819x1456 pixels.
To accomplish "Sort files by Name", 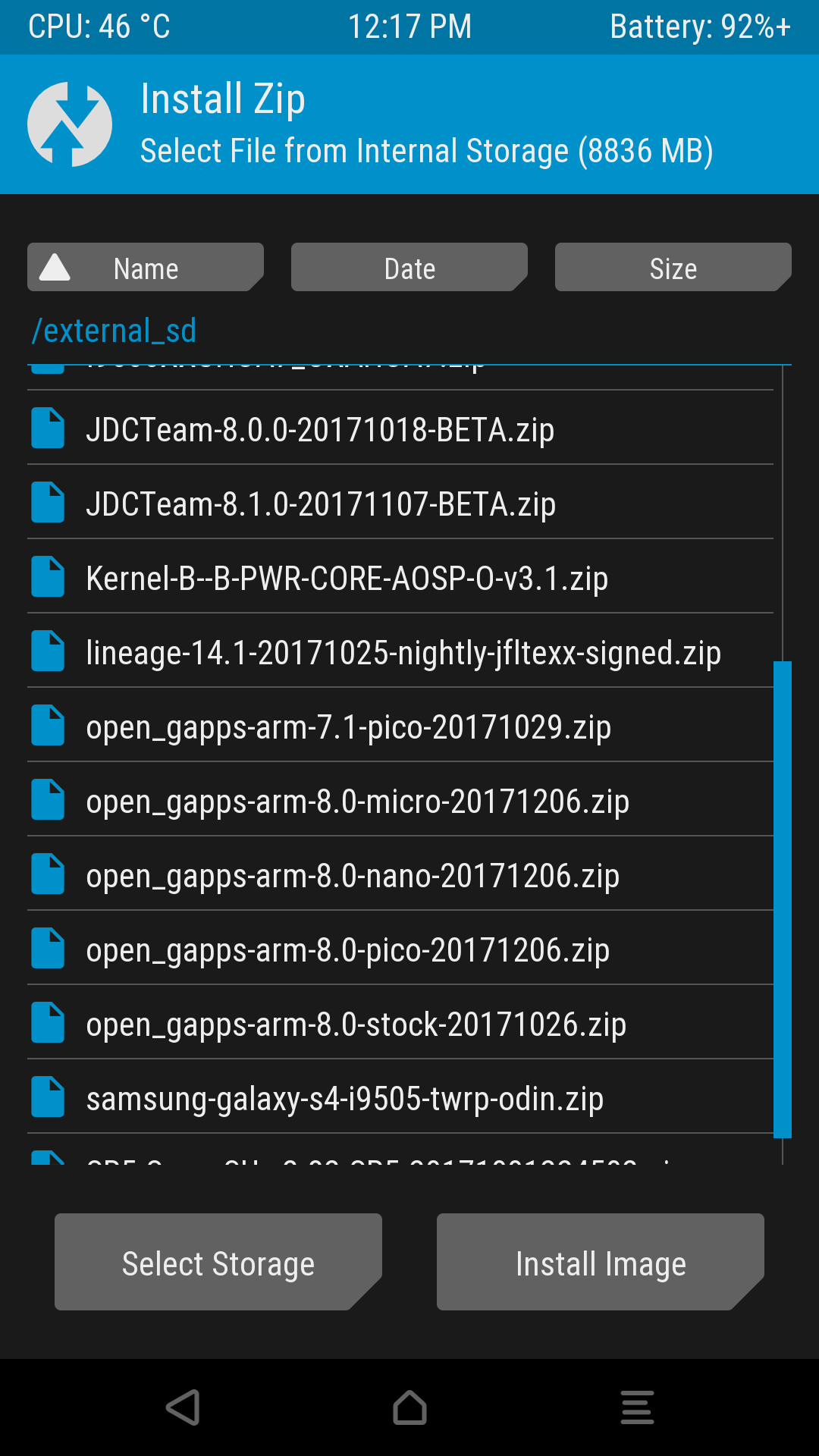I will point(146,268).
